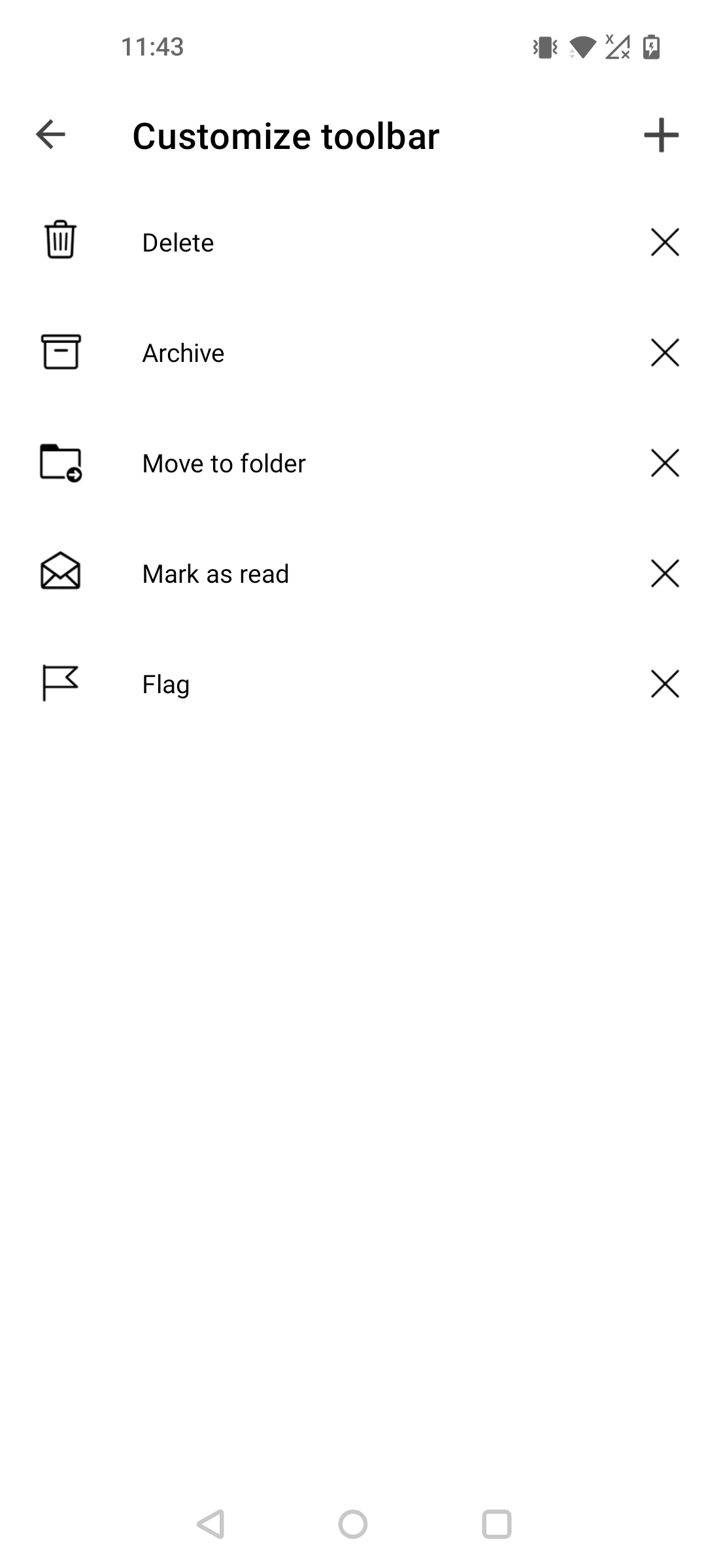This screenshot has height=1568, width=706.
Task: Remove Flag from the toolbar
Action: [665, 684]
